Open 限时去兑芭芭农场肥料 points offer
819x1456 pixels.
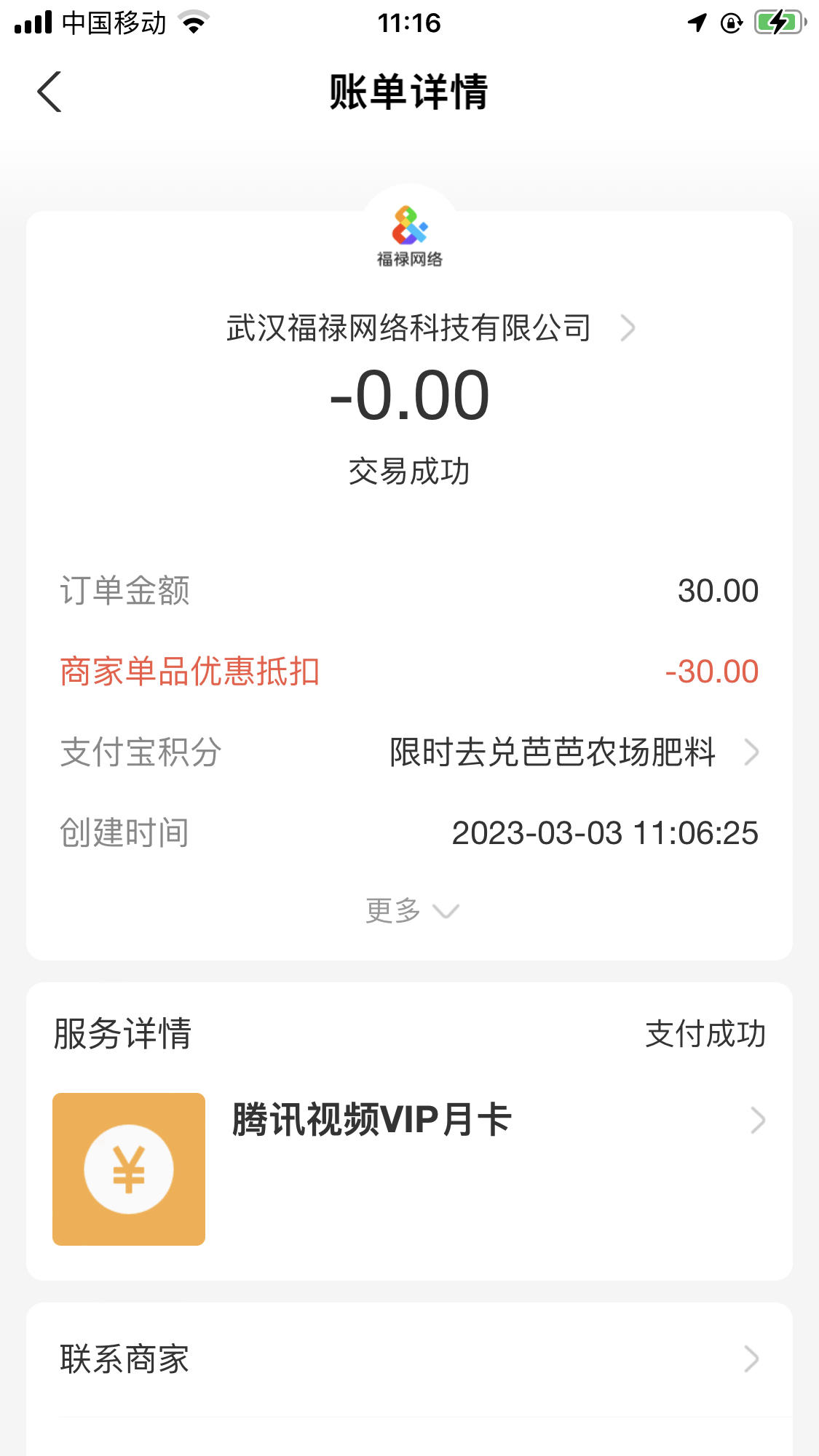tap(574, 752)
